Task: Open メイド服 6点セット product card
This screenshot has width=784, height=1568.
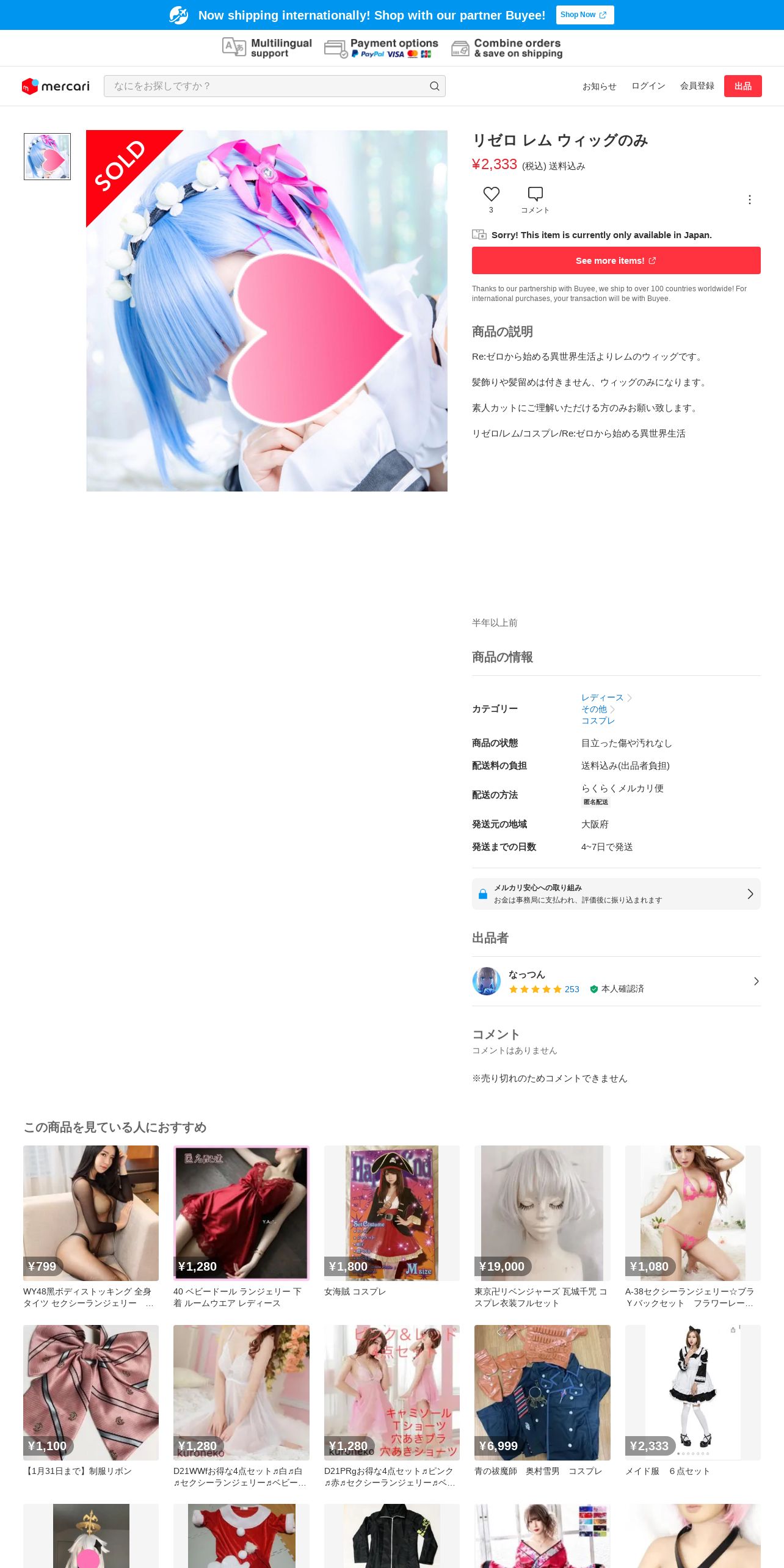Action: click(692, 1393)
